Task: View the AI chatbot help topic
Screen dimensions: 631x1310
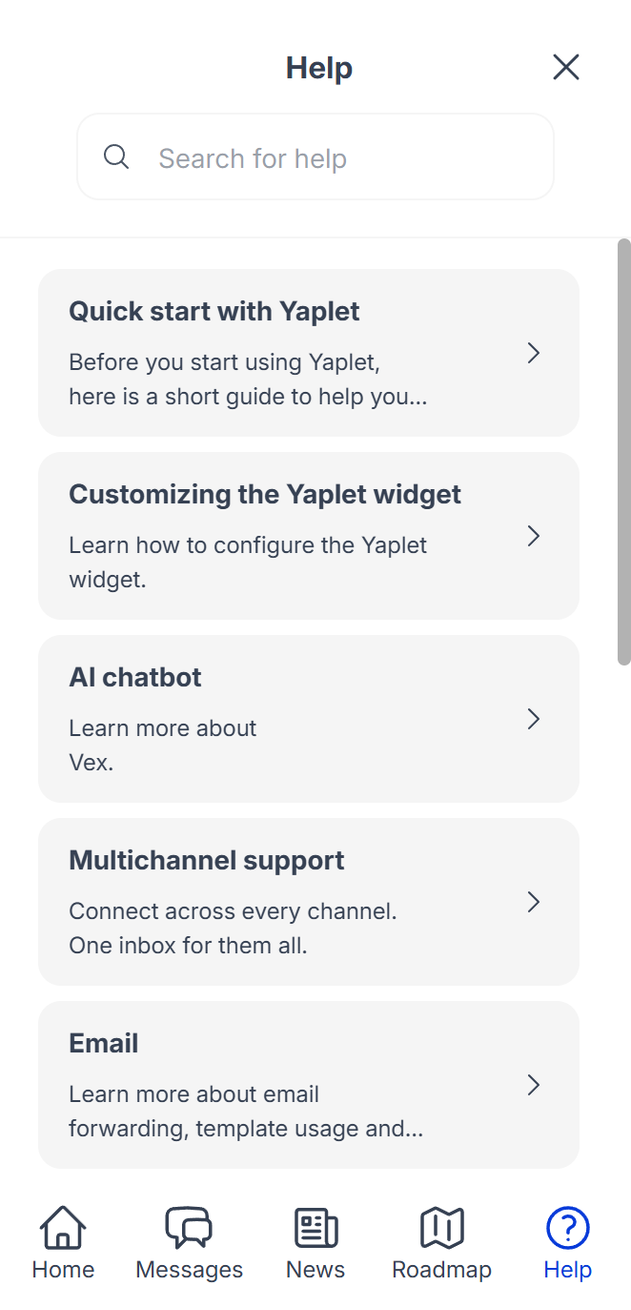Action: coord(308,719)
